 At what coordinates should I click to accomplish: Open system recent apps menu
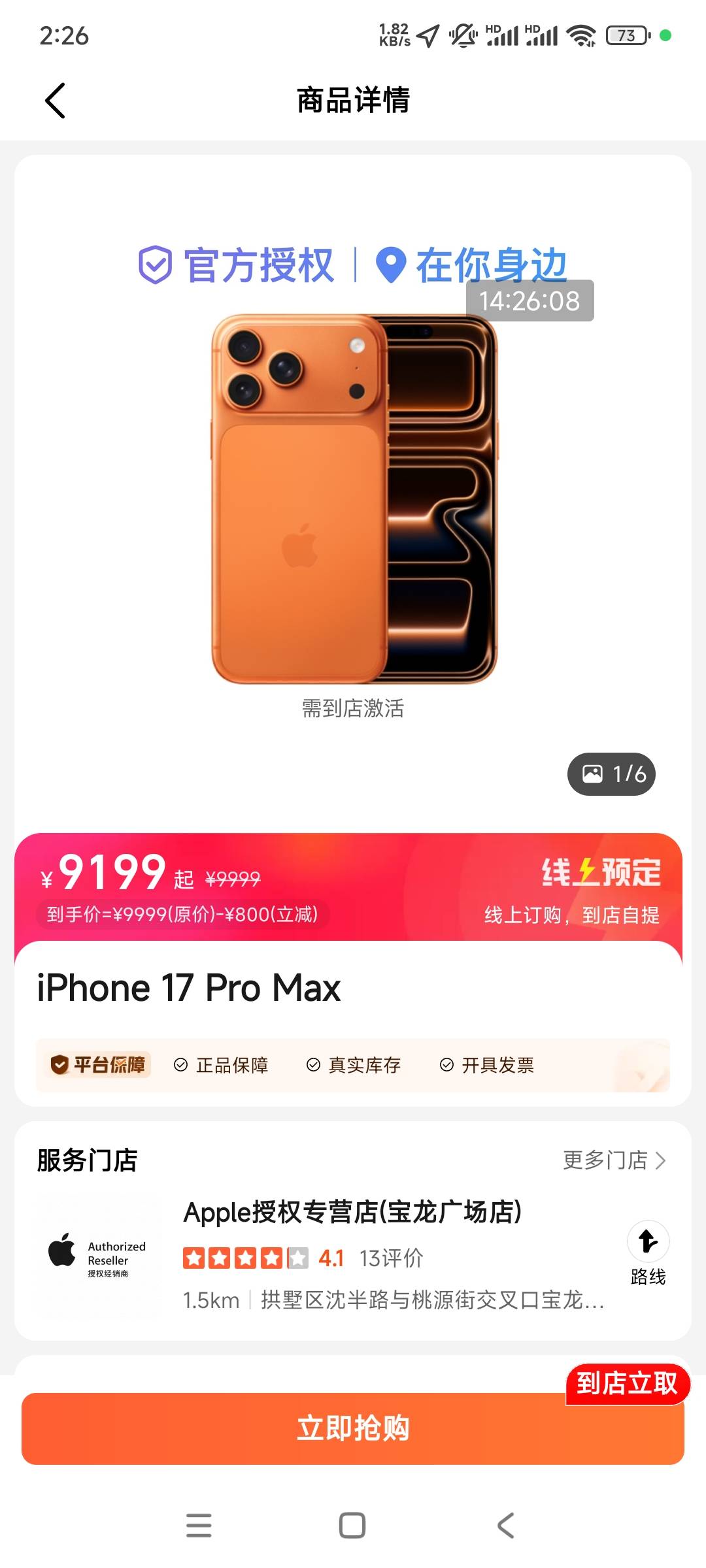pyautogui.click(x=199, y=1526)
